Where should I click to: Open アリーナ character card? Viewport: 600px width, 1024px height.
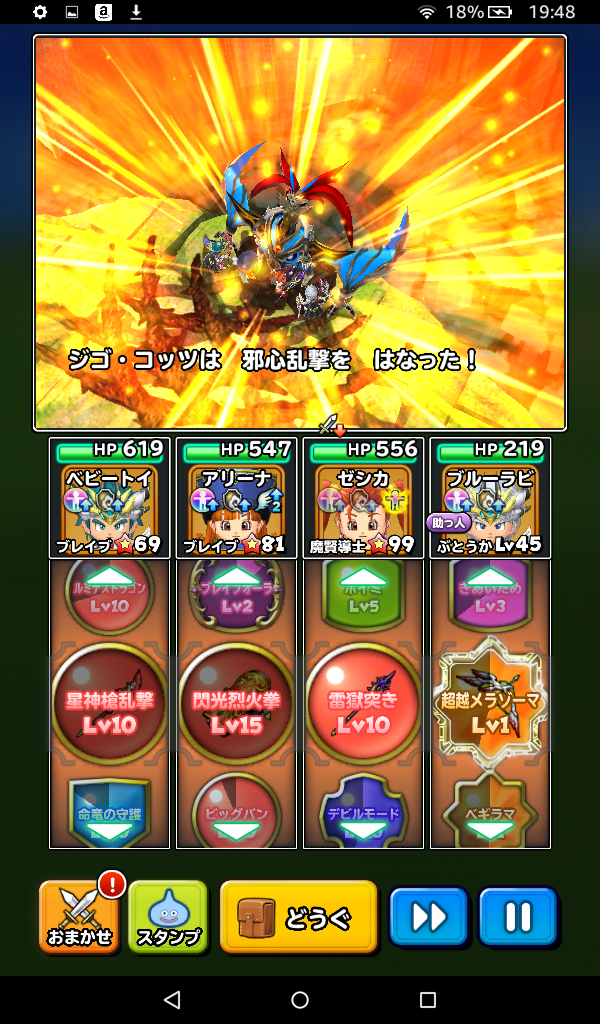pos(236,498)
